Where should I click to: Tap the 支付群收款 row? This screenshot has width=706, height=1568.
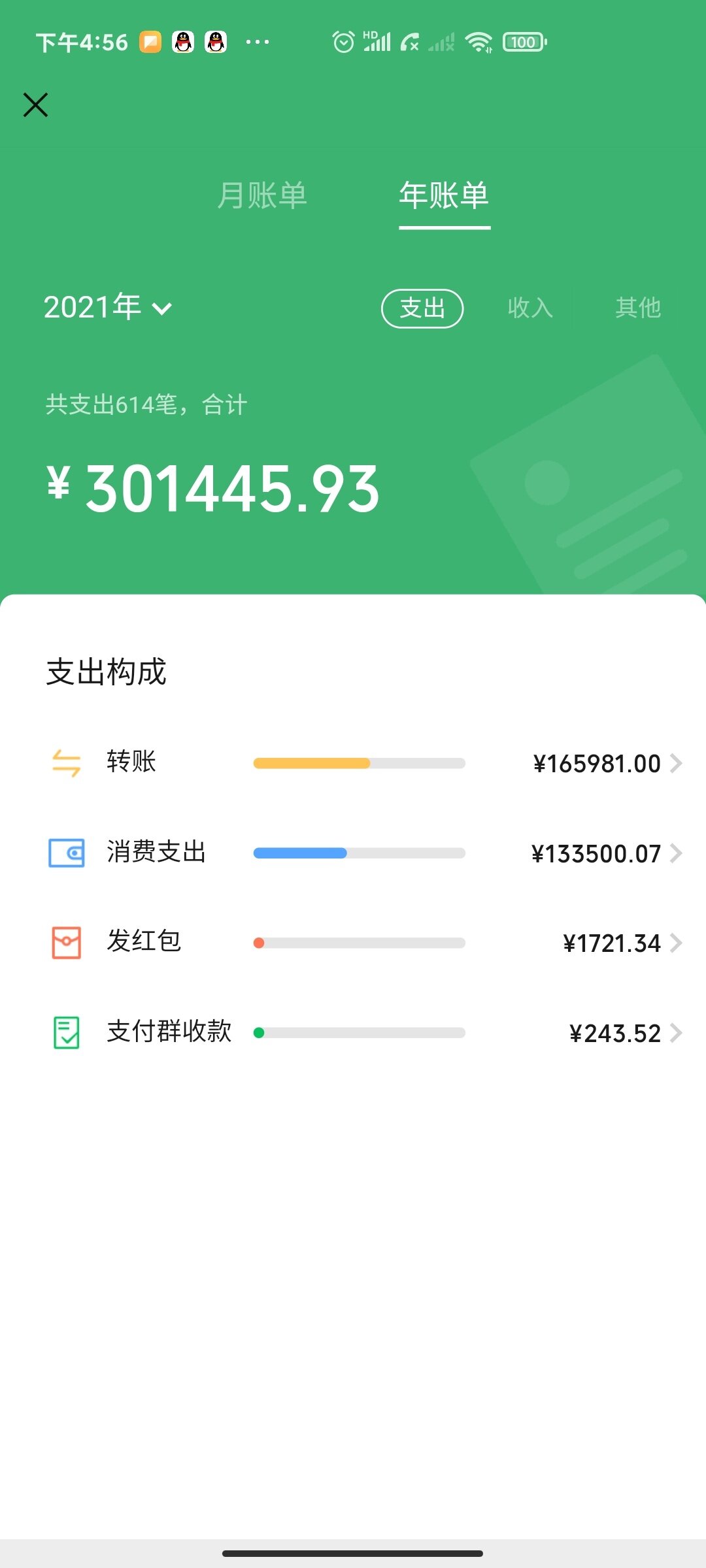tap(353, 1033)
